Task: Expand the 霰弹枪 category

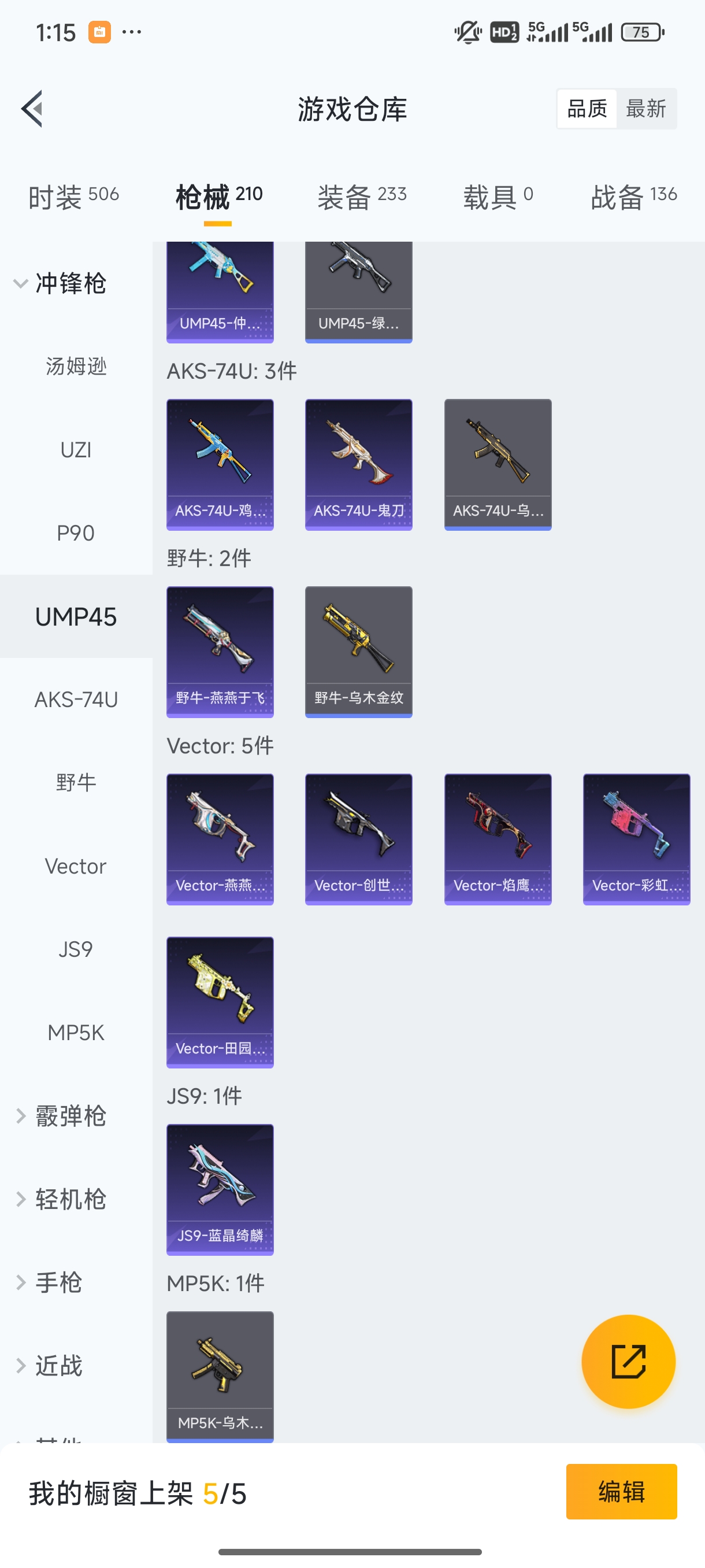Action: click(61, 1116)
